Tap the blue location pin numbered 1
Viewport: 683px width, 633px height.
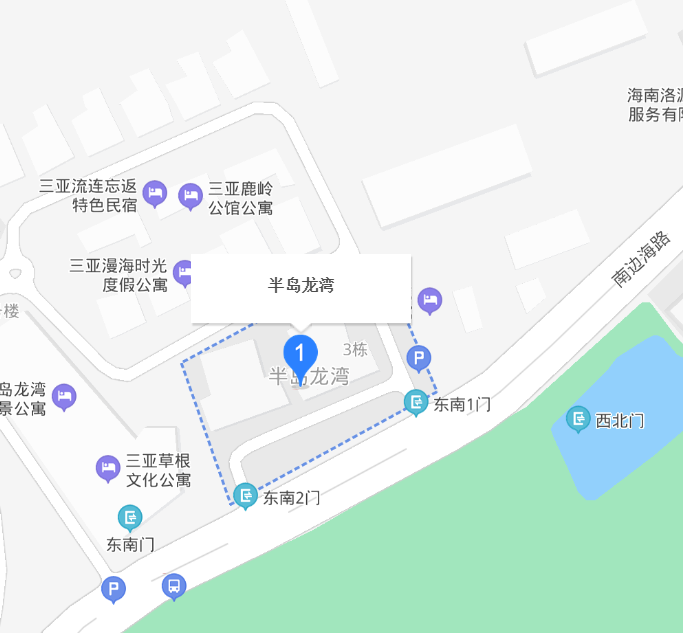pyautogui.click(x=300, y=356)
